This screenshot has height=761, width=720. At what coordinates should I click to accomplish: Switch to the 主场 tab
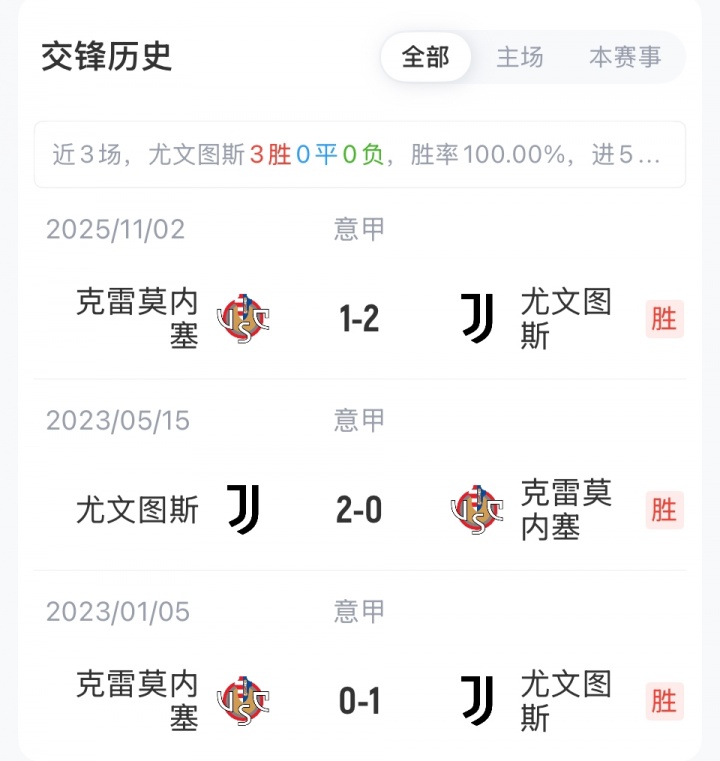coord(520,57)
